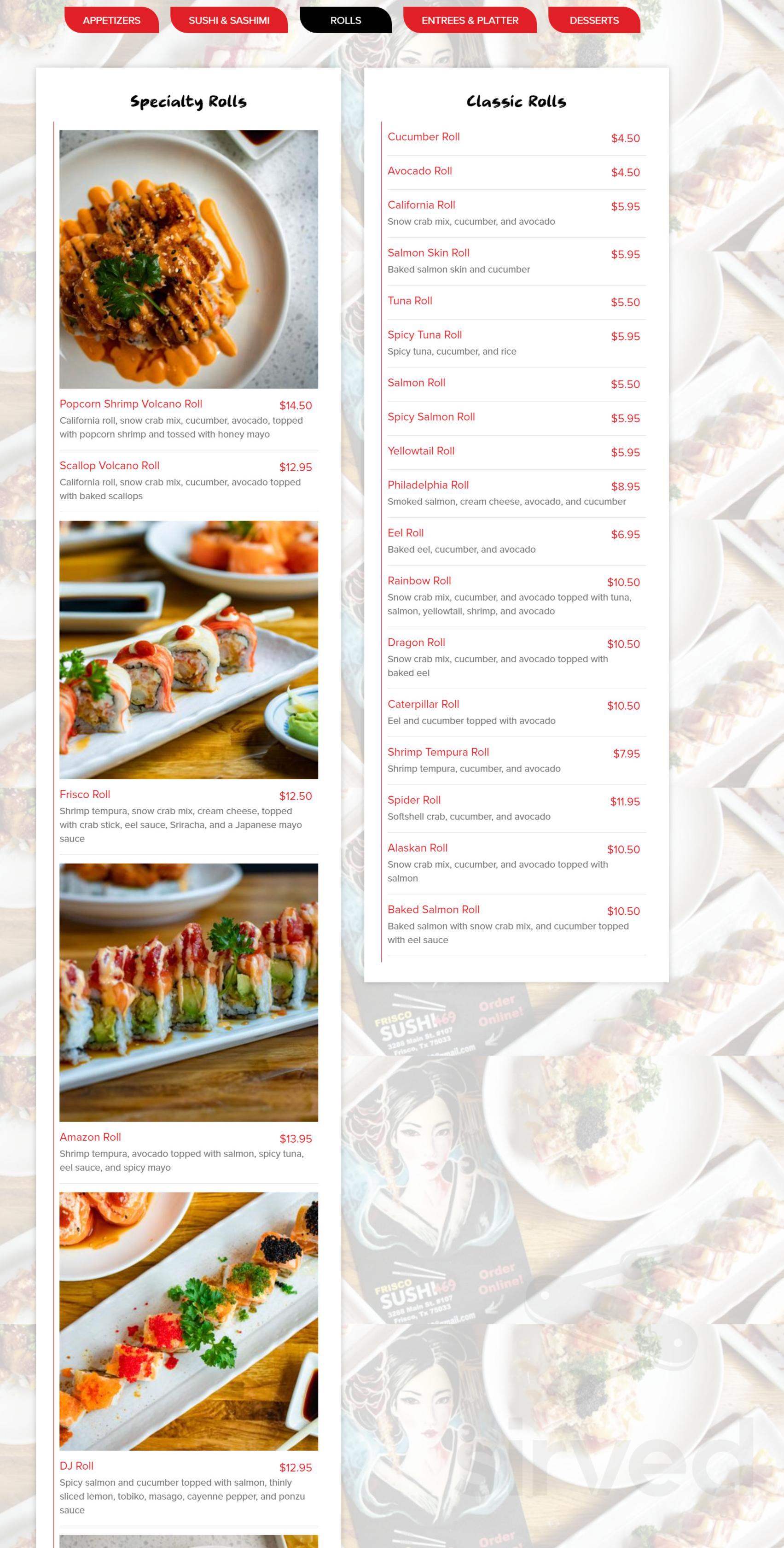Select the Spider Roll entry
This screenshot has width=784, height=1548.
414,800
